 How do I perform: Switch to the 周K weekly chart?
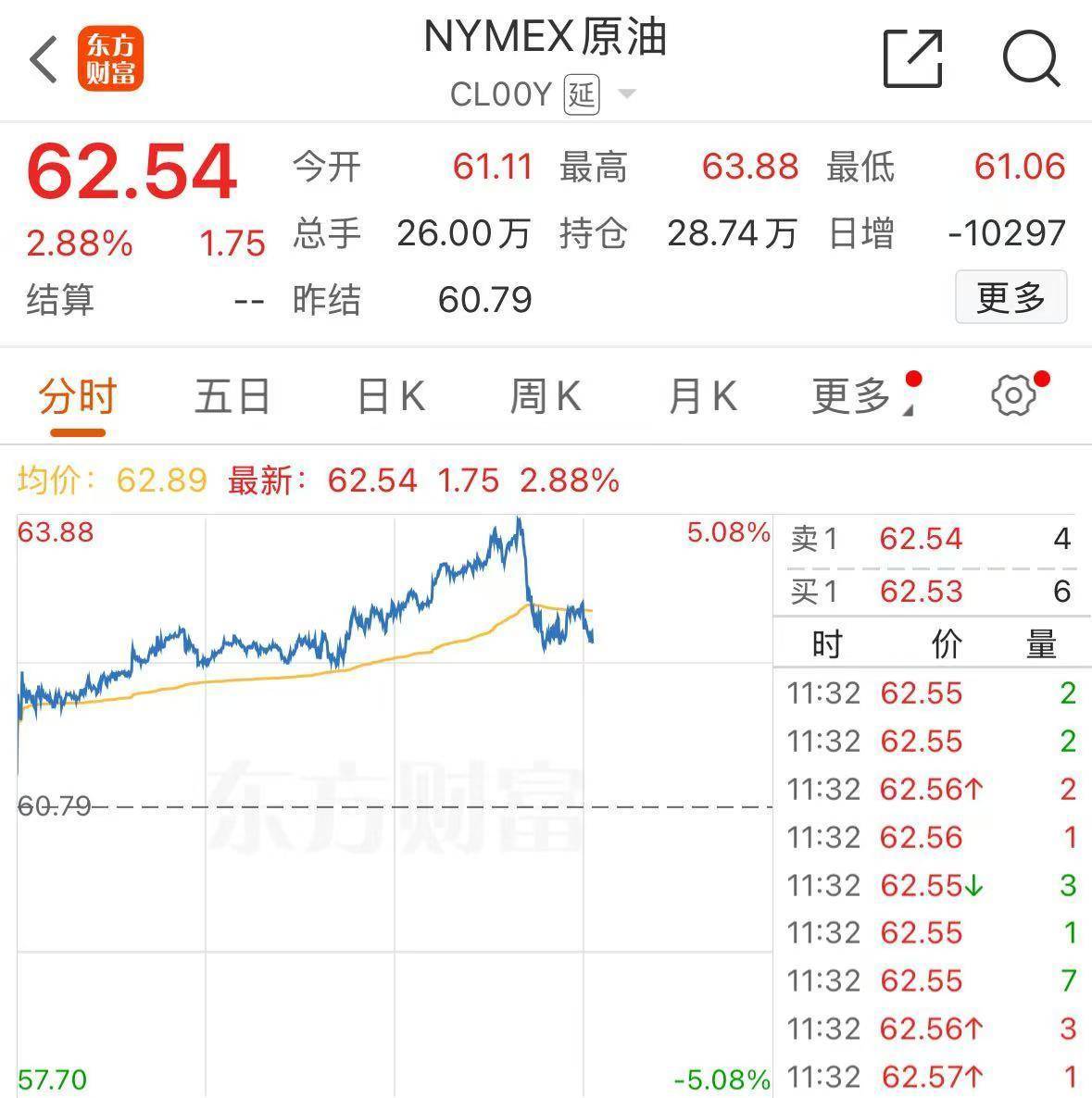547,394
